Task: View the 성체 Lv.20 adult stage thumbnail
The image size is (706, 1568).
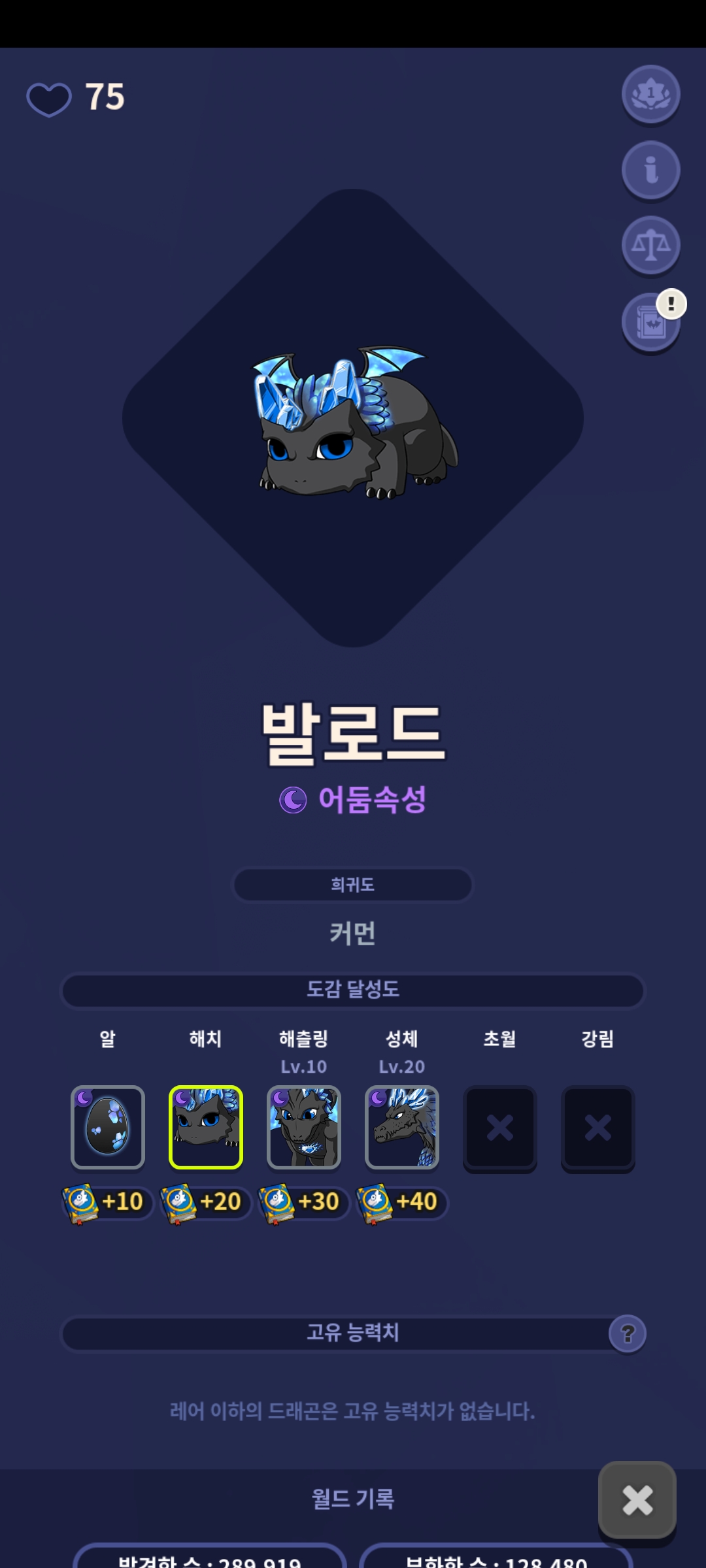Action: [x=402, y=1127]
